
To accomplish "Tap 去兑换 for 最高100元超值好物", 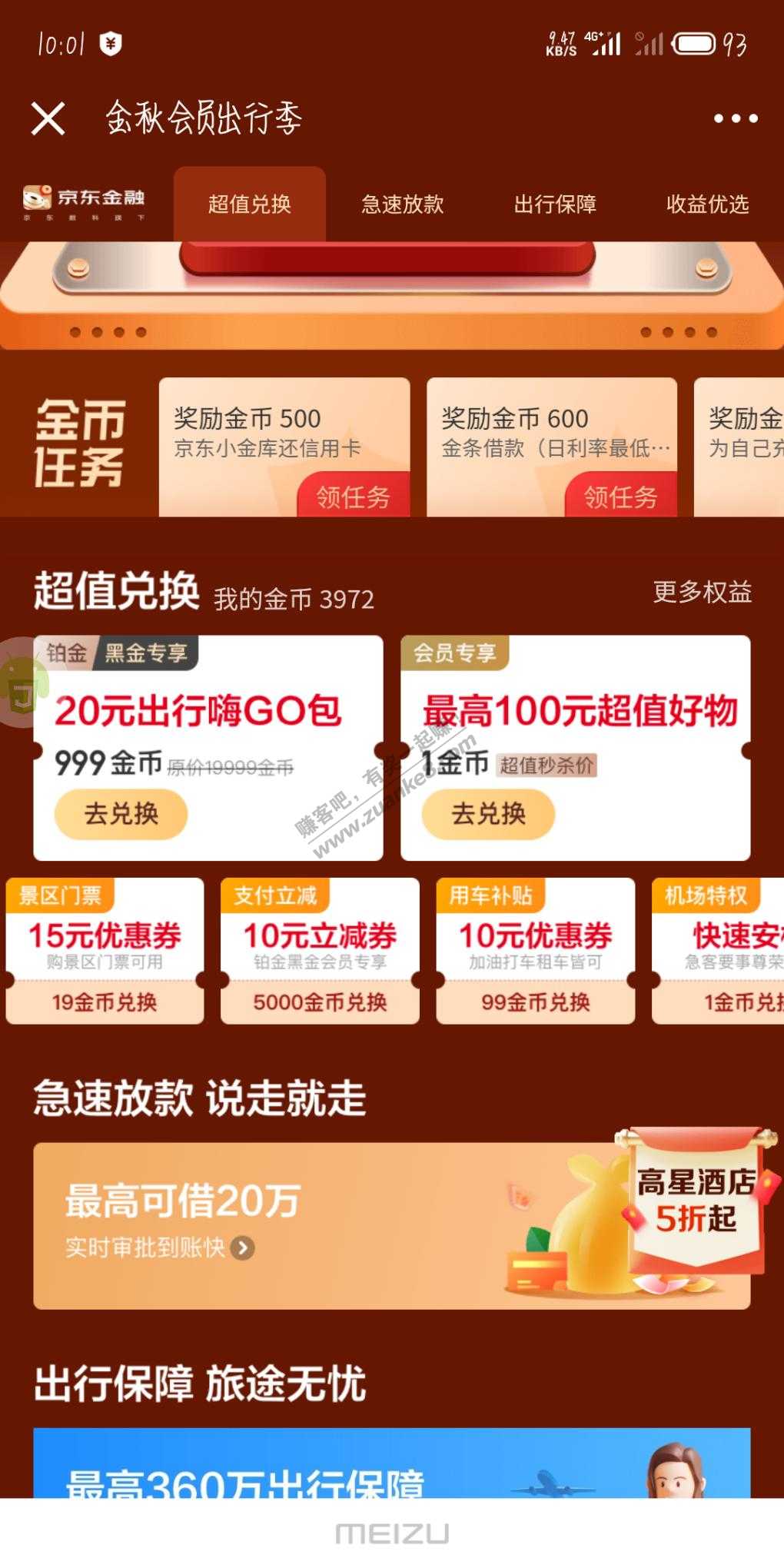I will point(489,814).
